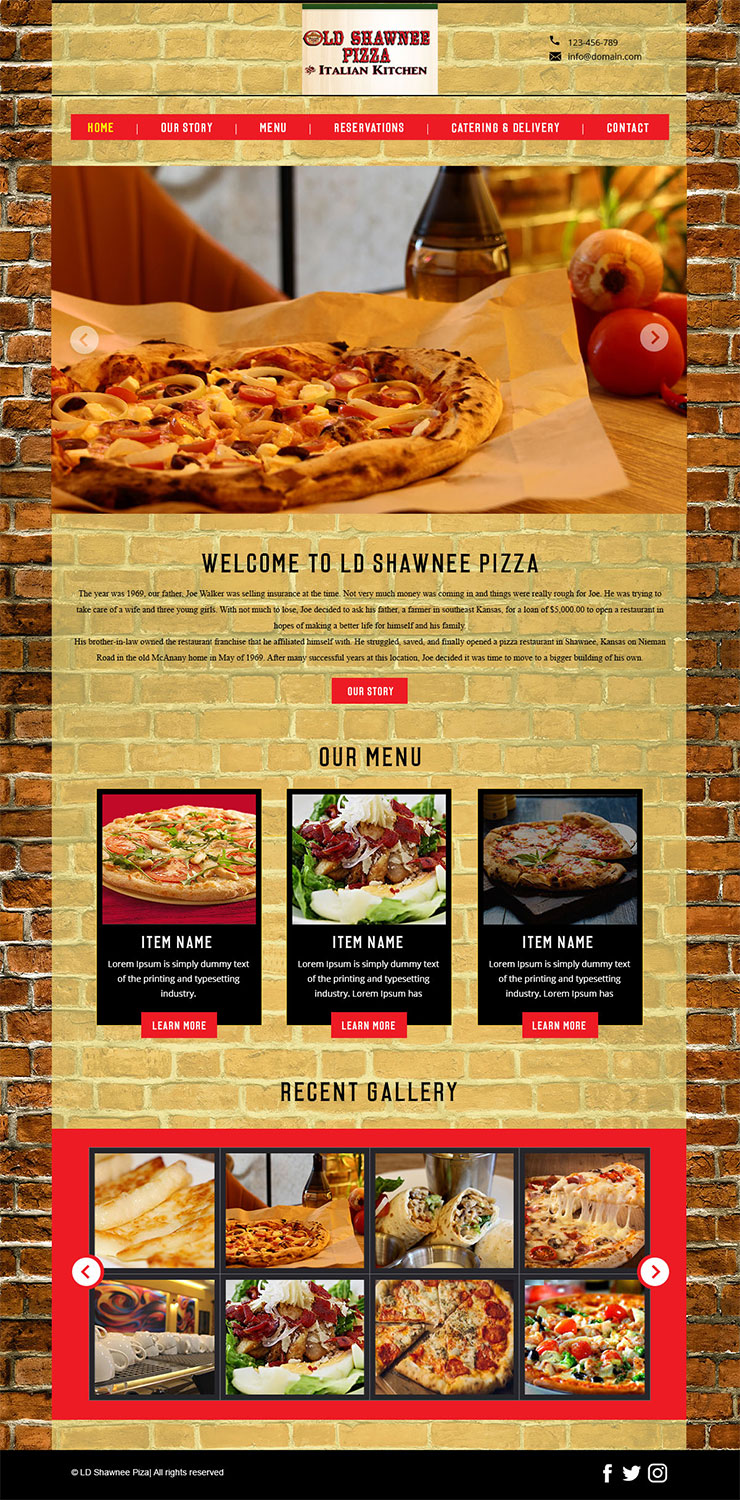The height and width of the screenshot is (1500, 740).
Task: Email info@domain.com from the header
Action: (604, 57)
